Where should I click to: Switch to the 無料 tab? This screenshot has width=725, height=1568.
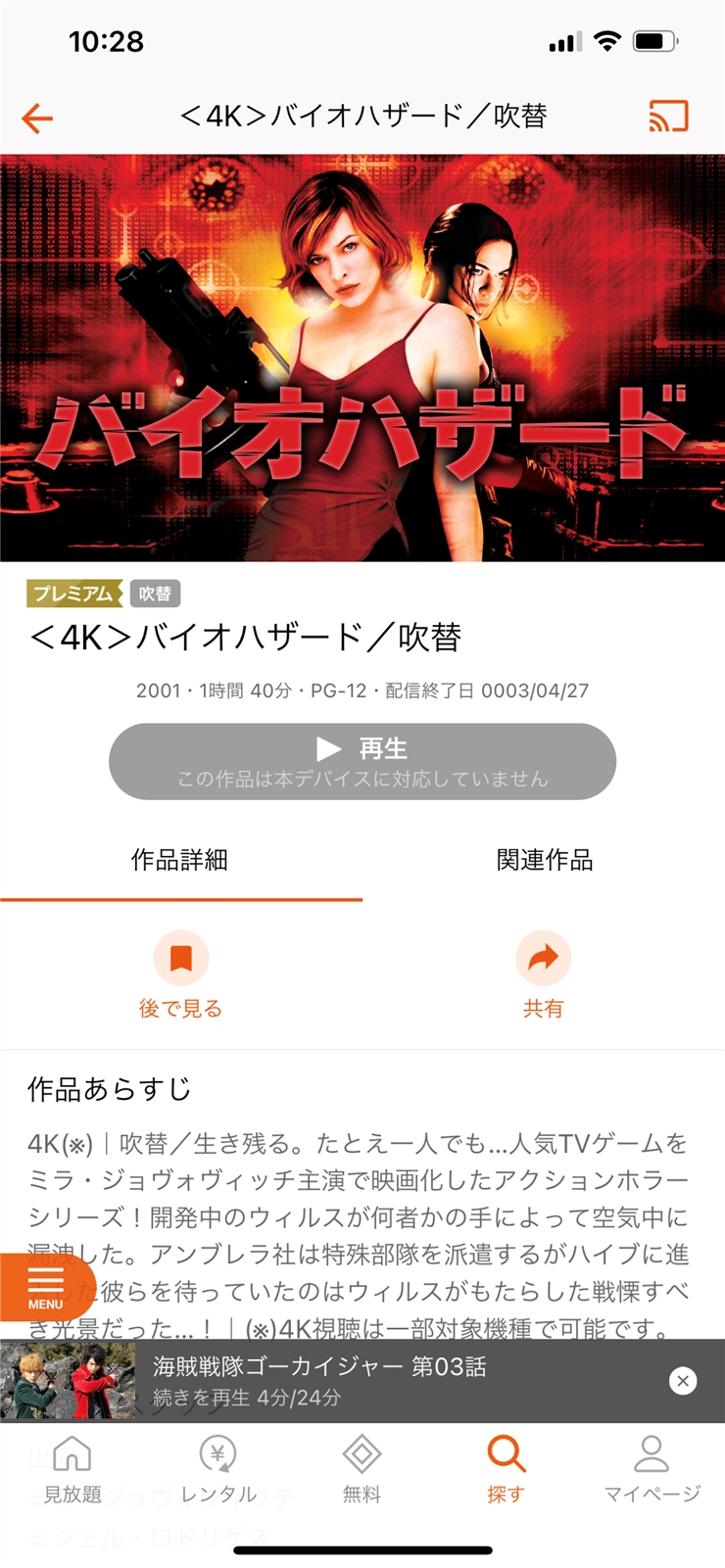coord(362,1468)
